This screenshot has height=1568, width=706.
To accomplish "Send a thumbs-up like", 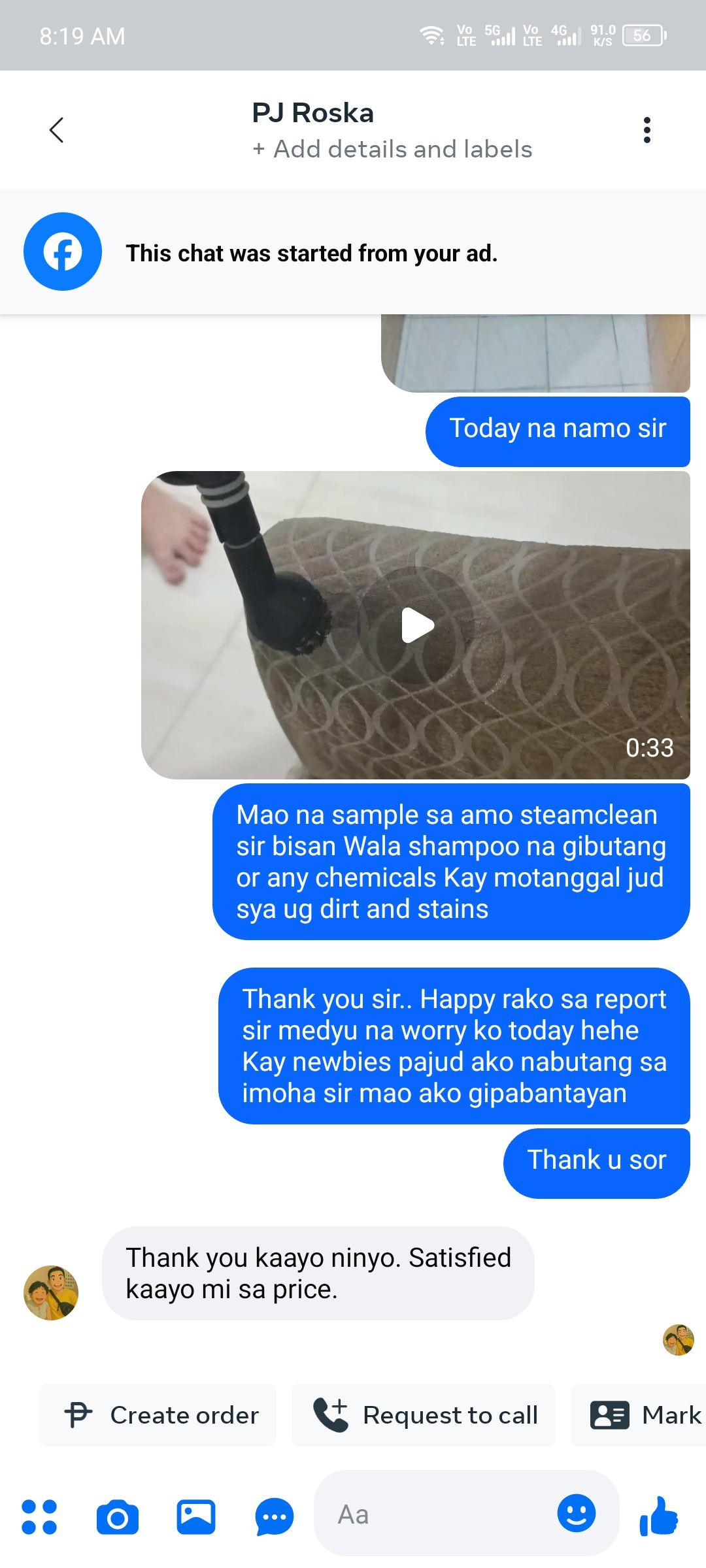I will (x=659, y=1516).
